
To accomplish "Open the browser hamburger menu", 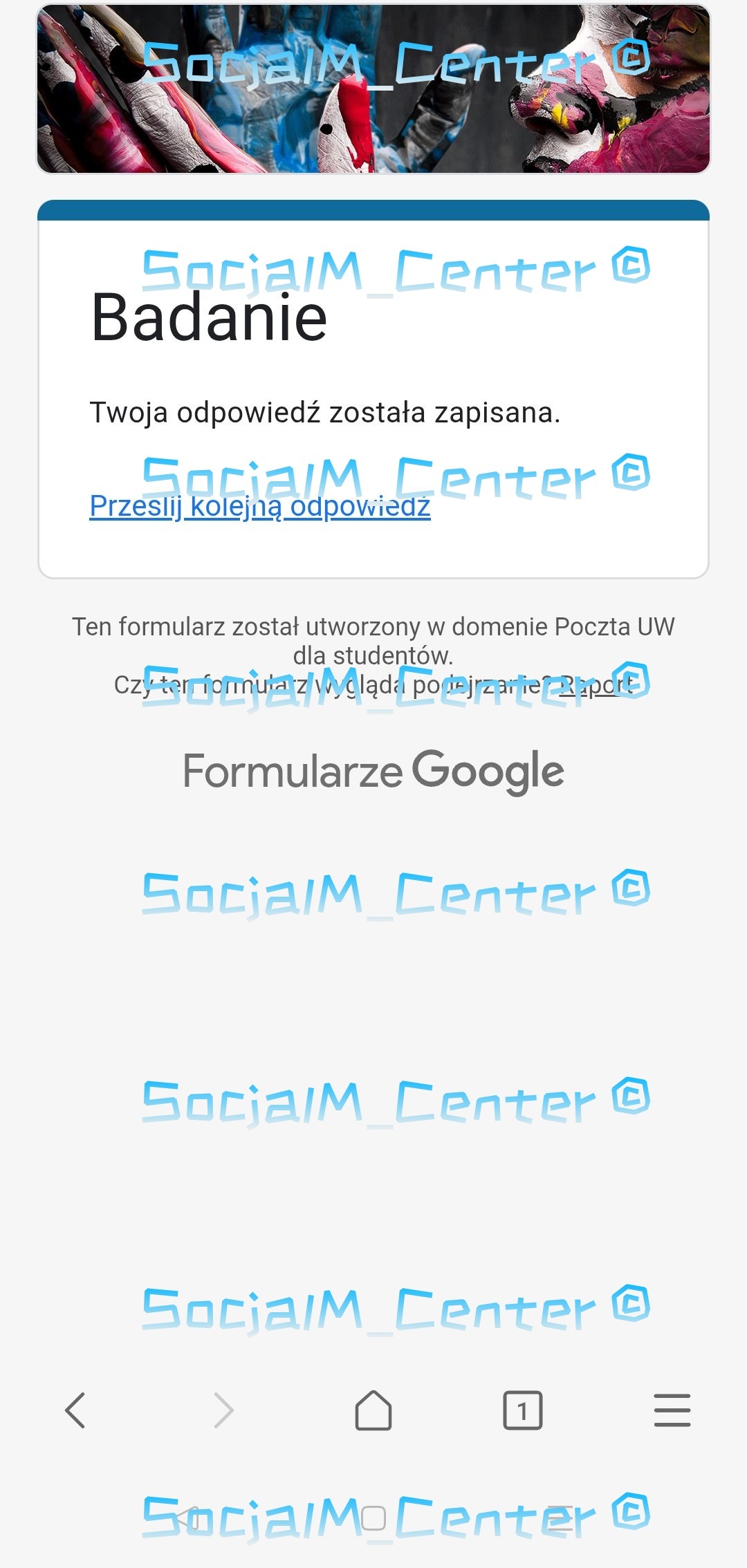I will pos(672,1410).
